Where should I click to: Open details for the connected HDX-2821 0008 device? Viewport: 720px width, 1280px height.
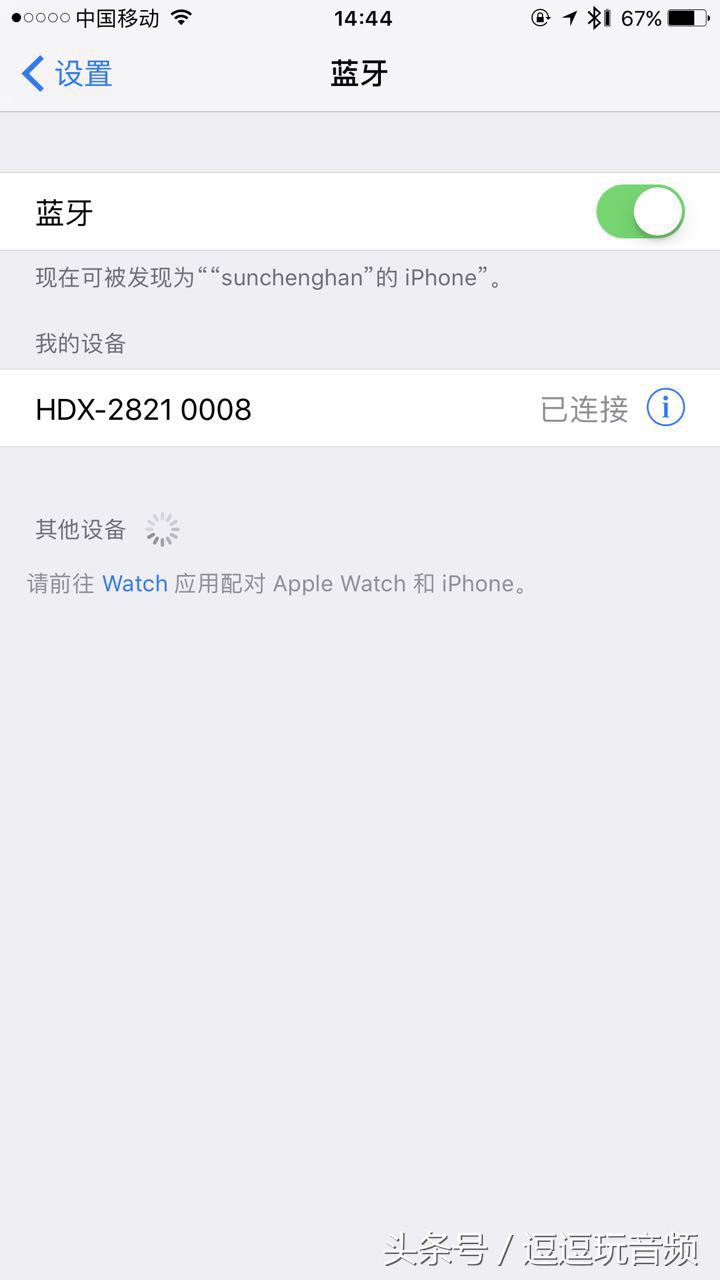click(667, 408)
